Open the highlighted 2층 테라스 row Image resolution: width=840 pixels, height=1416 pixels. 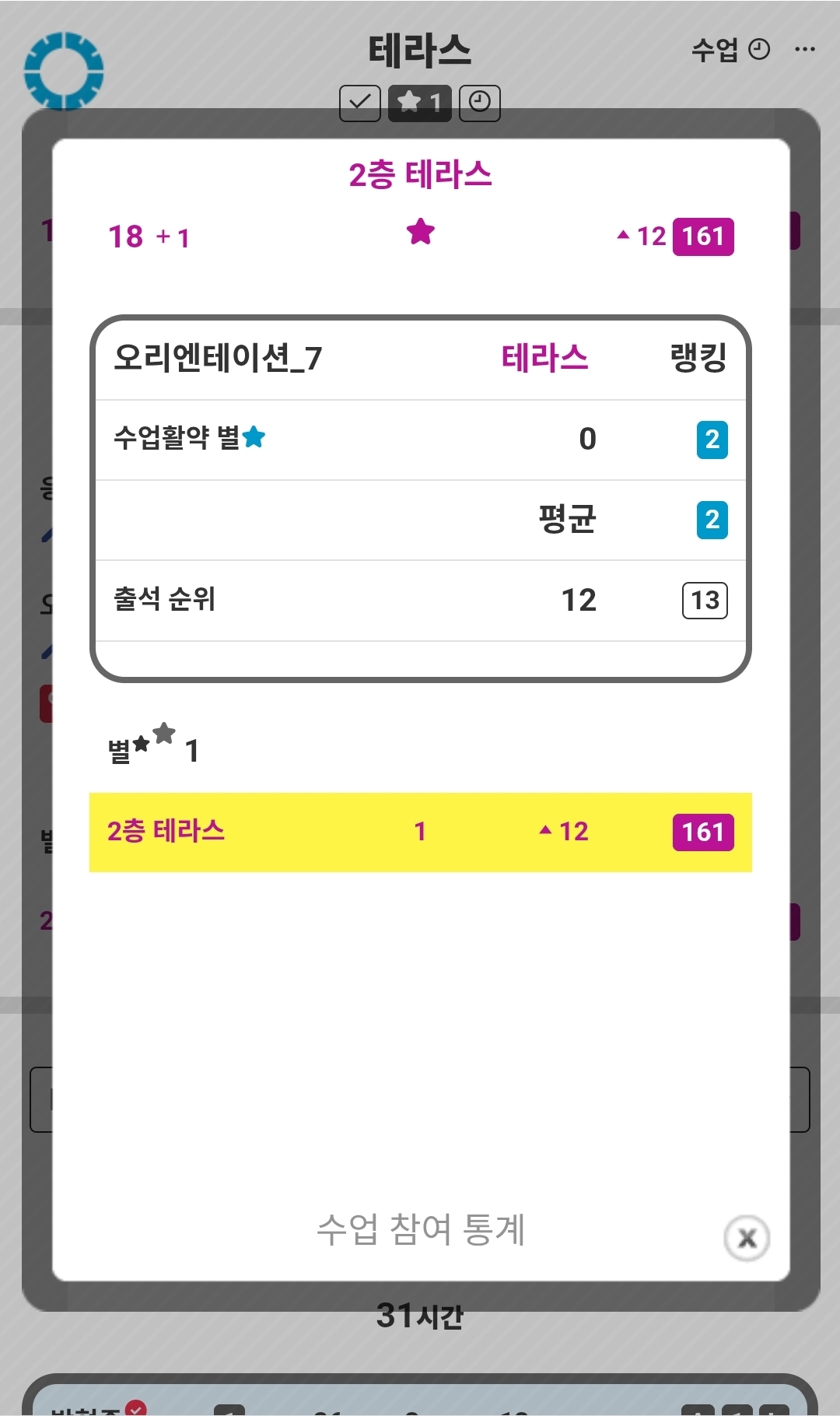420,832
